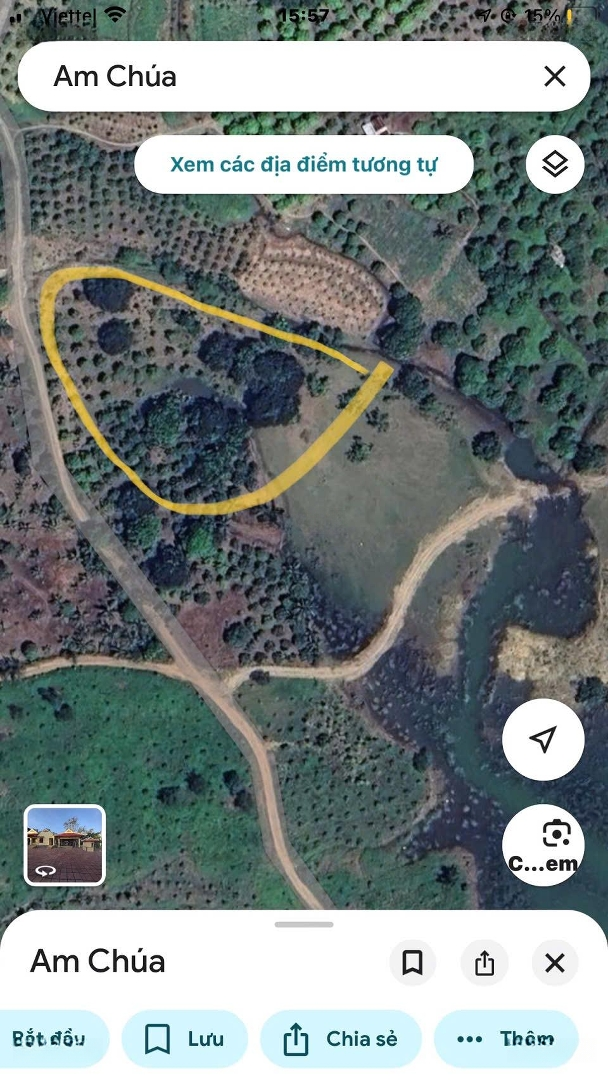
Task: Tap the Am Chúa search field
Action: [x=280, y=77]
